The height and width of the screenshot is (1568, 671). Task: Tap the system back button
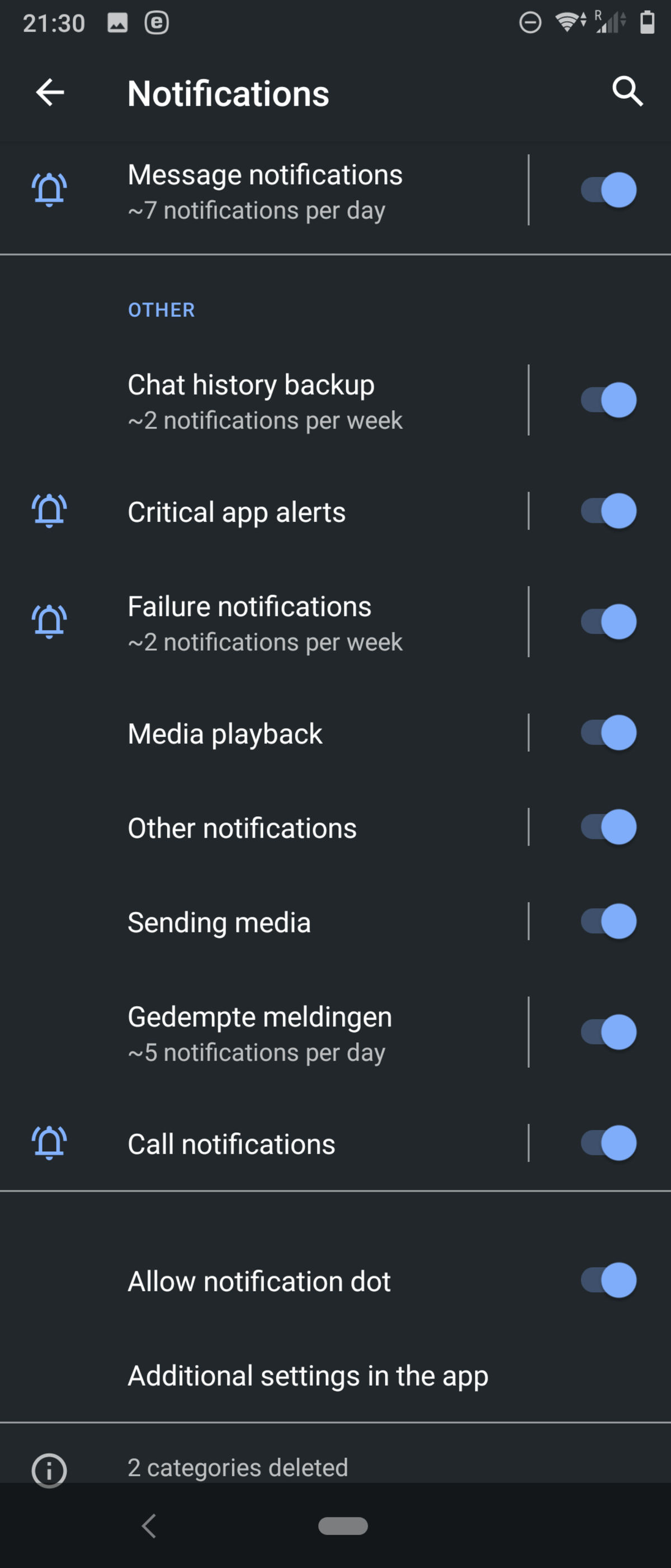149,1525
